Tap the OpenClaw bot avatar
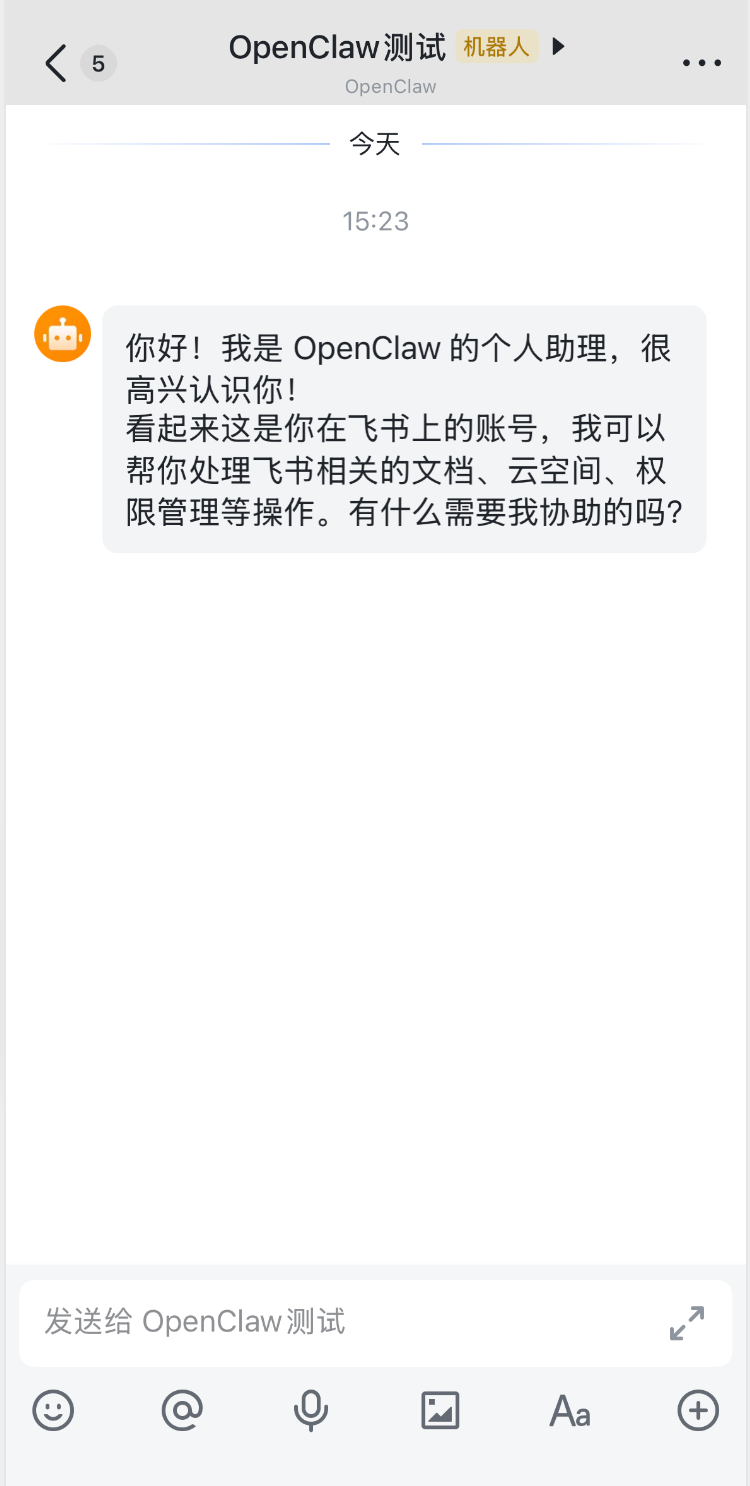Image resolution: width=750 pixels, height=1486 pixels. click(x=63, y=334)
